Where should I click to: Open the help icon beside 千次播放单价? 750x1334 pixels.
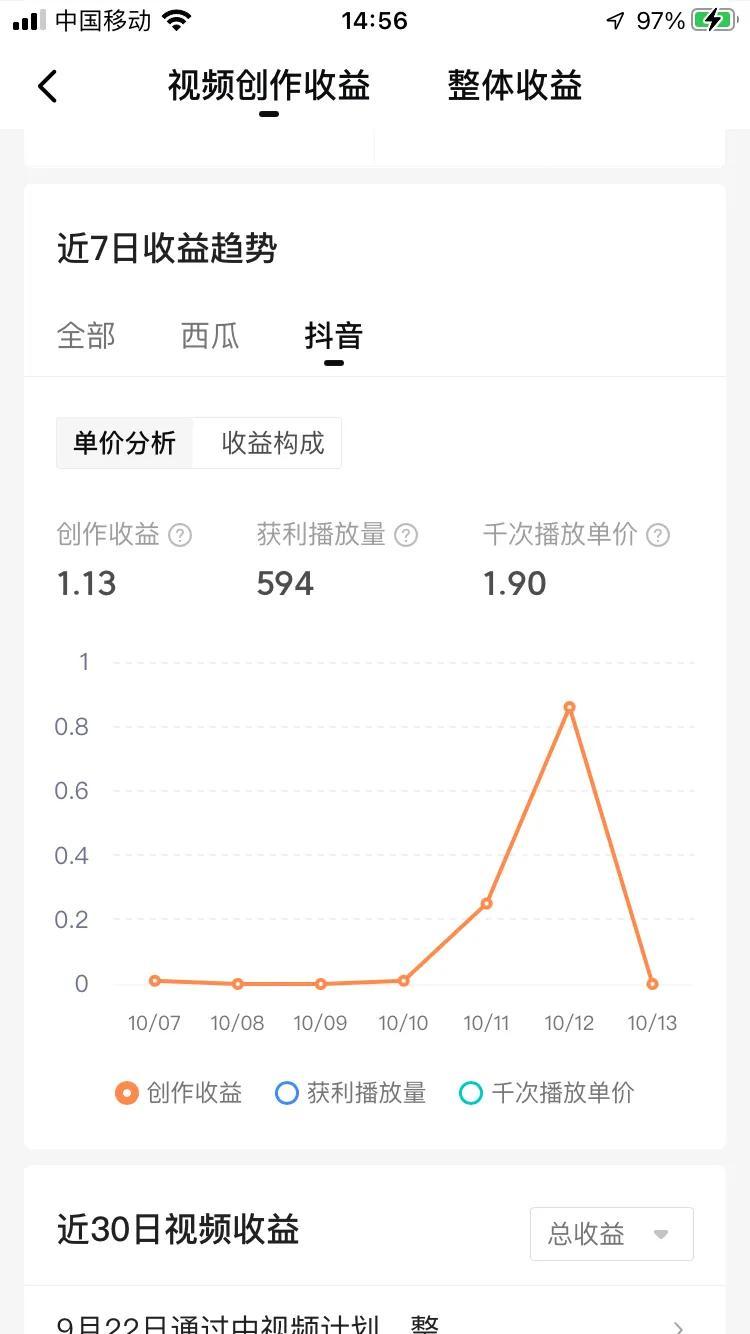(657, 535)
